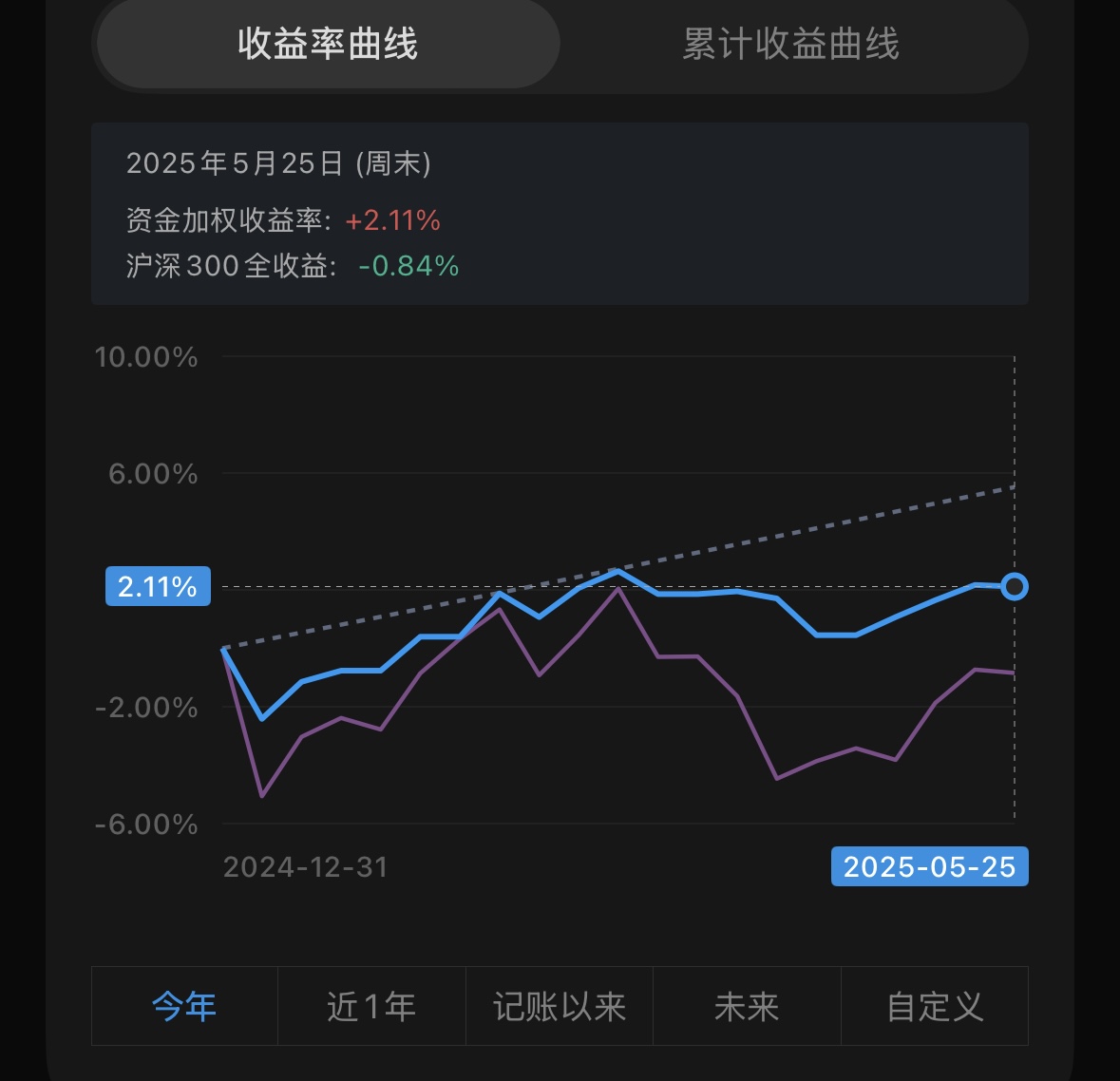Select the 近1年 time range
Screen dimensions: 1120x1081
371,1006
